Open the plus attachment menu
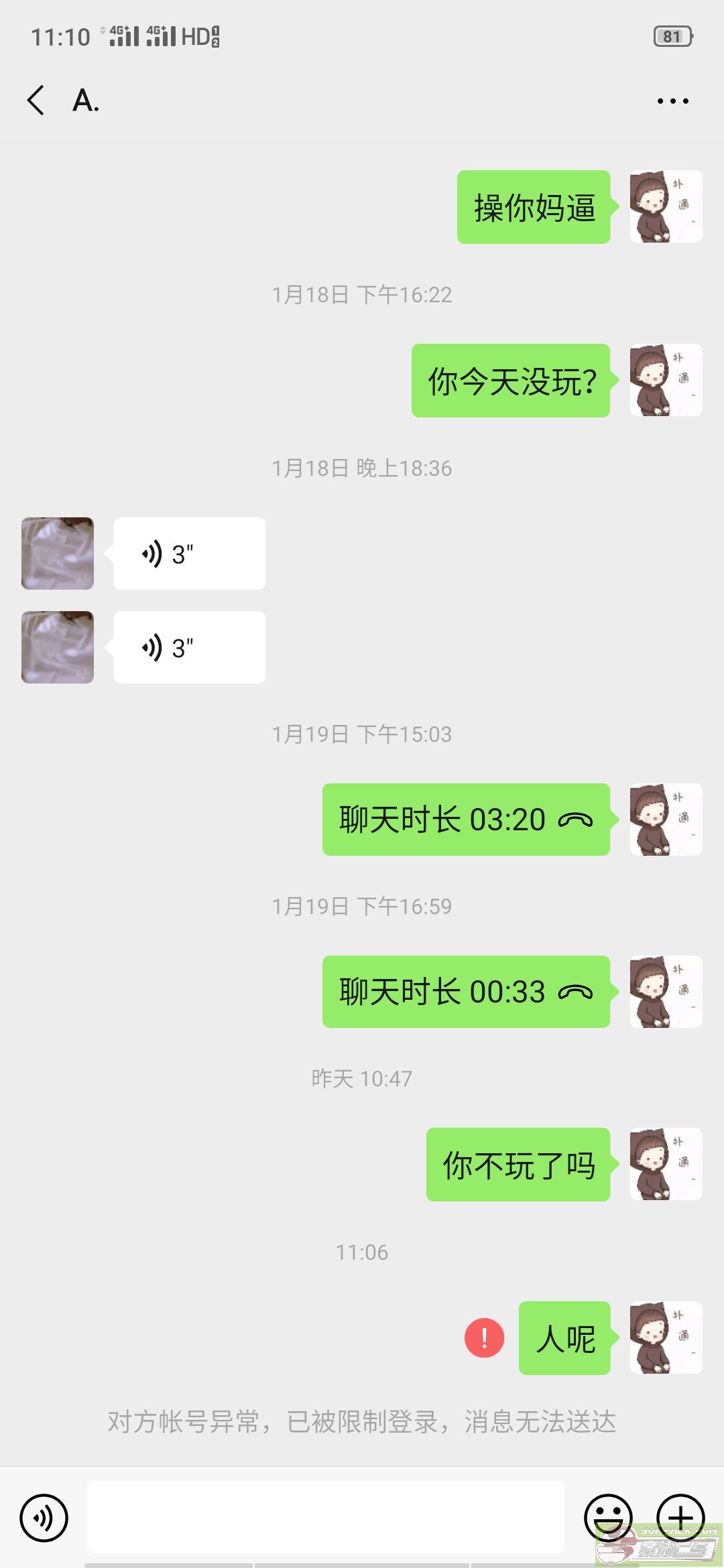This screenshot has height=1568, width=724. (x=680, y=1517)
